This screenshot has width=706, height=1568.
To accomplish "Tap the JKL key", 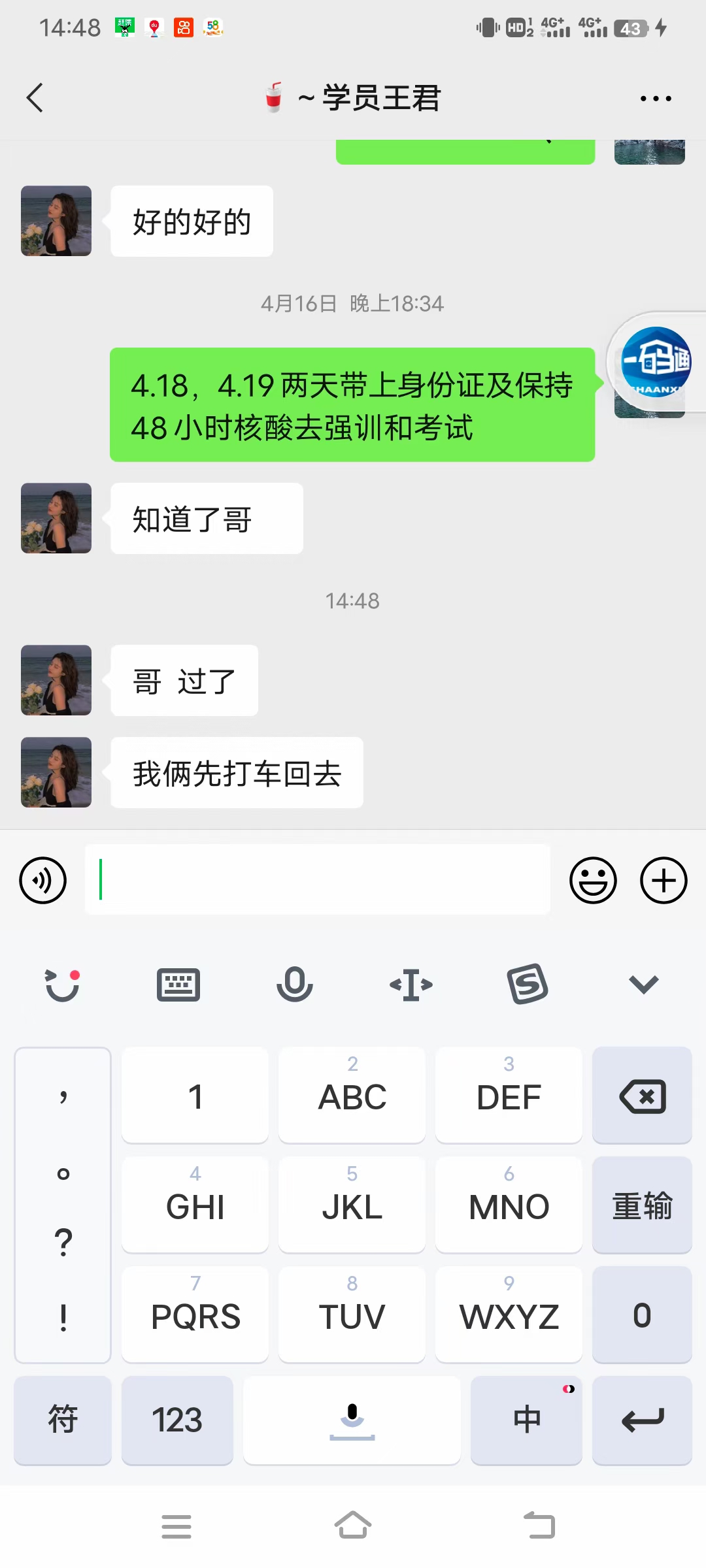I will (352, 1205).
